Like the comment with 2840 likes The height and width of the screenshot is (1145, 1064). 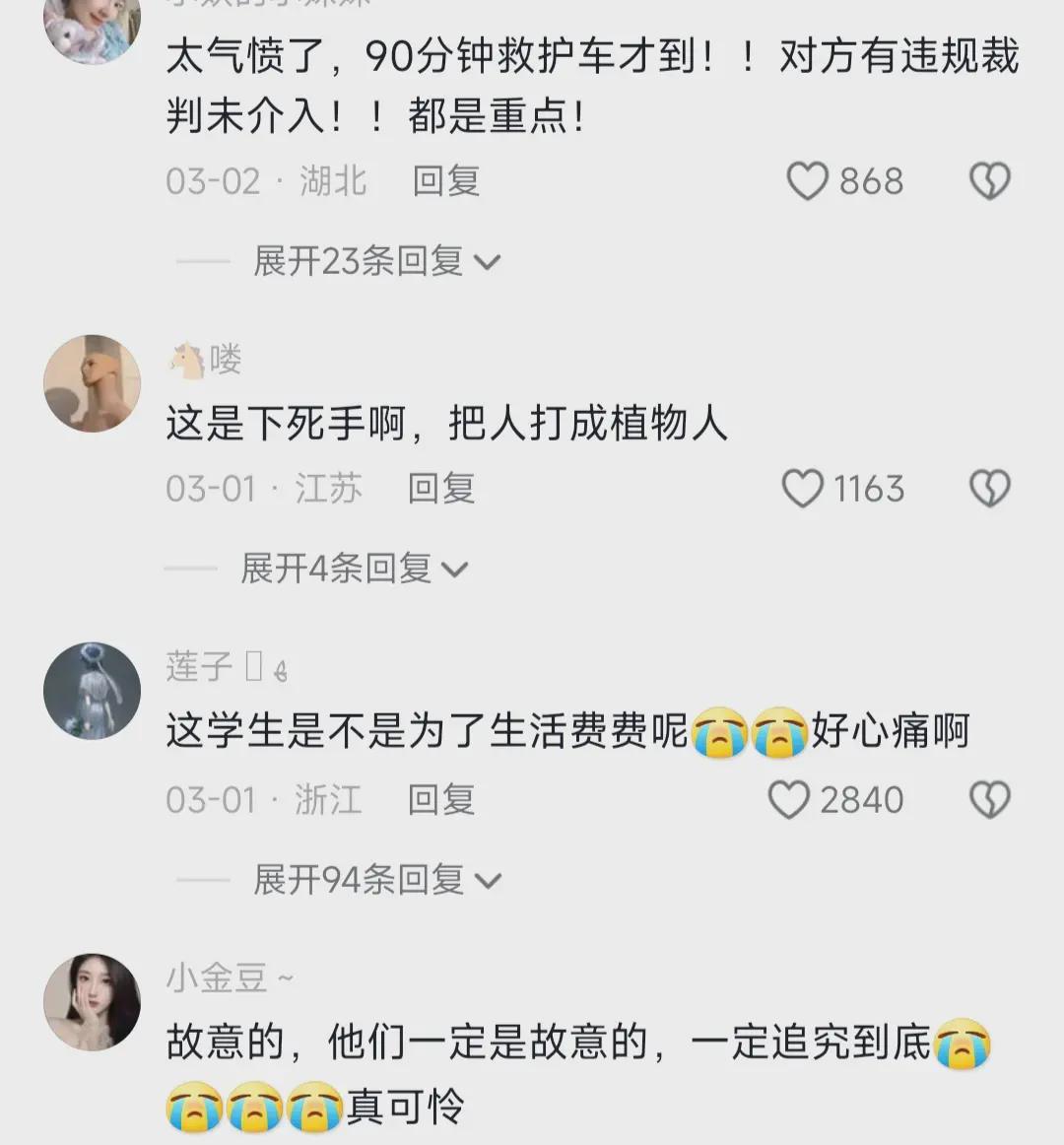(x=789, y=800)
